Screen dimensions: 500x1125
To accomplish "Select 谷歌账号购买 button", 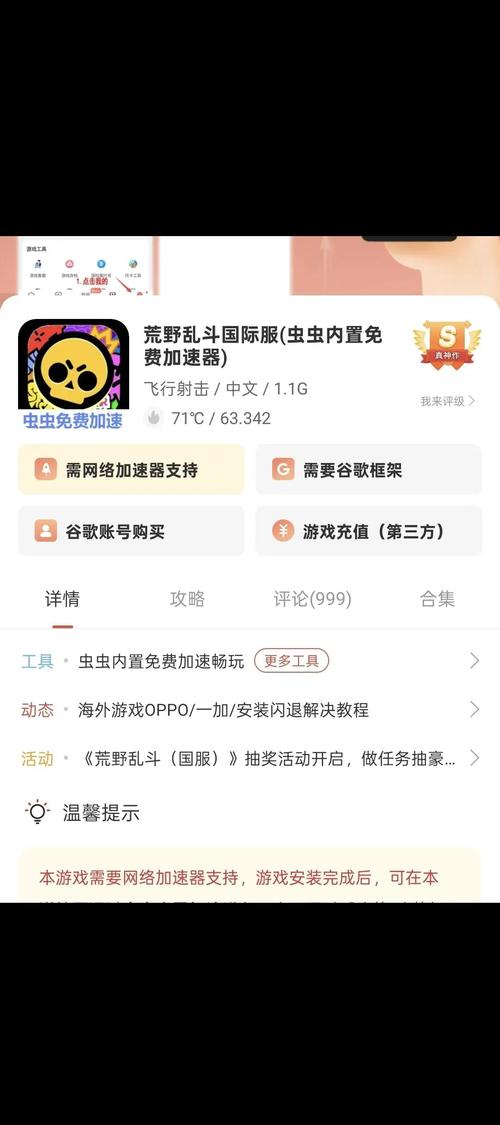I will point(131,531).
